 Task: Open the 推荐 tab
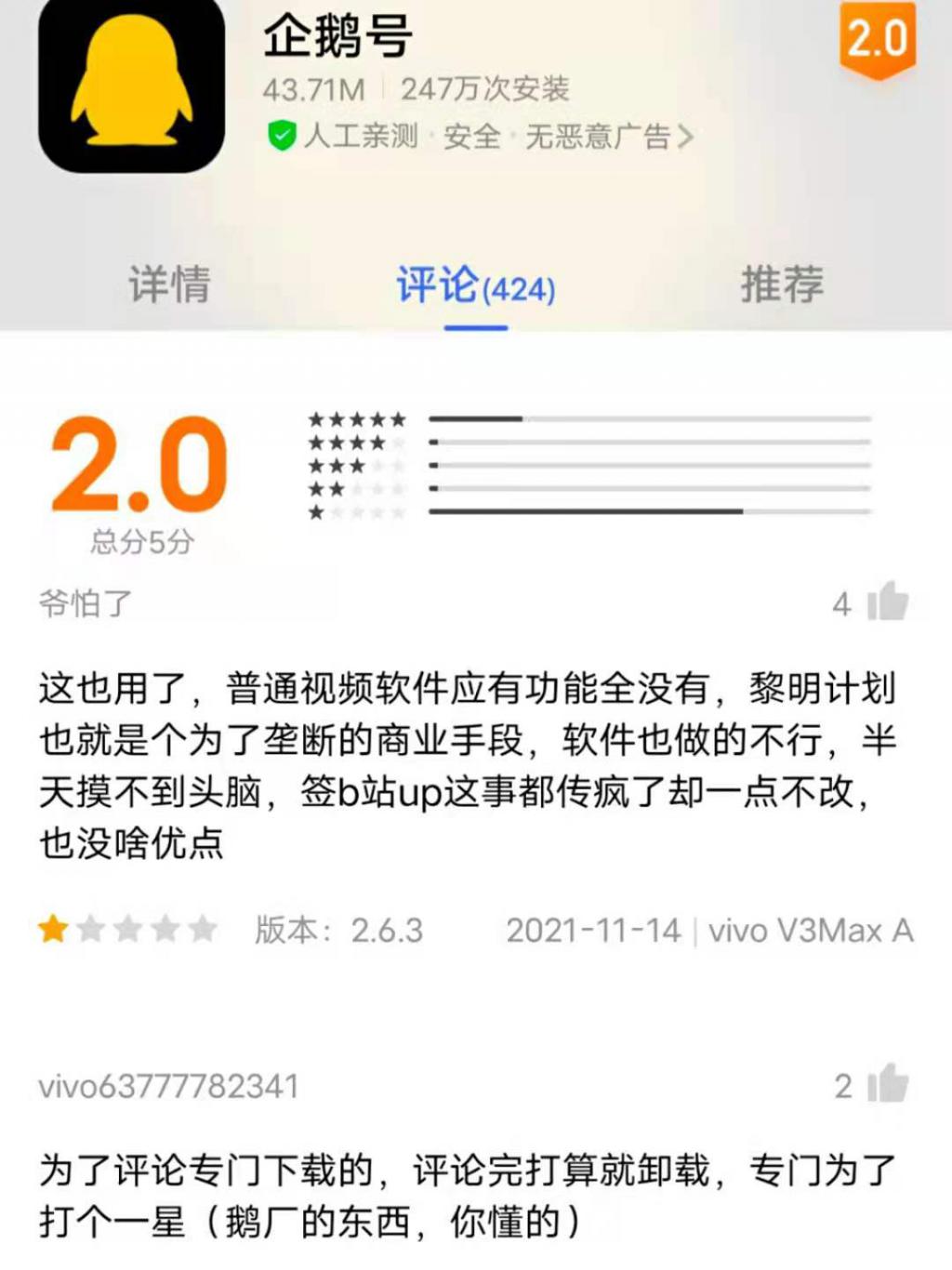pyautogui.click(x=781, y=285)
